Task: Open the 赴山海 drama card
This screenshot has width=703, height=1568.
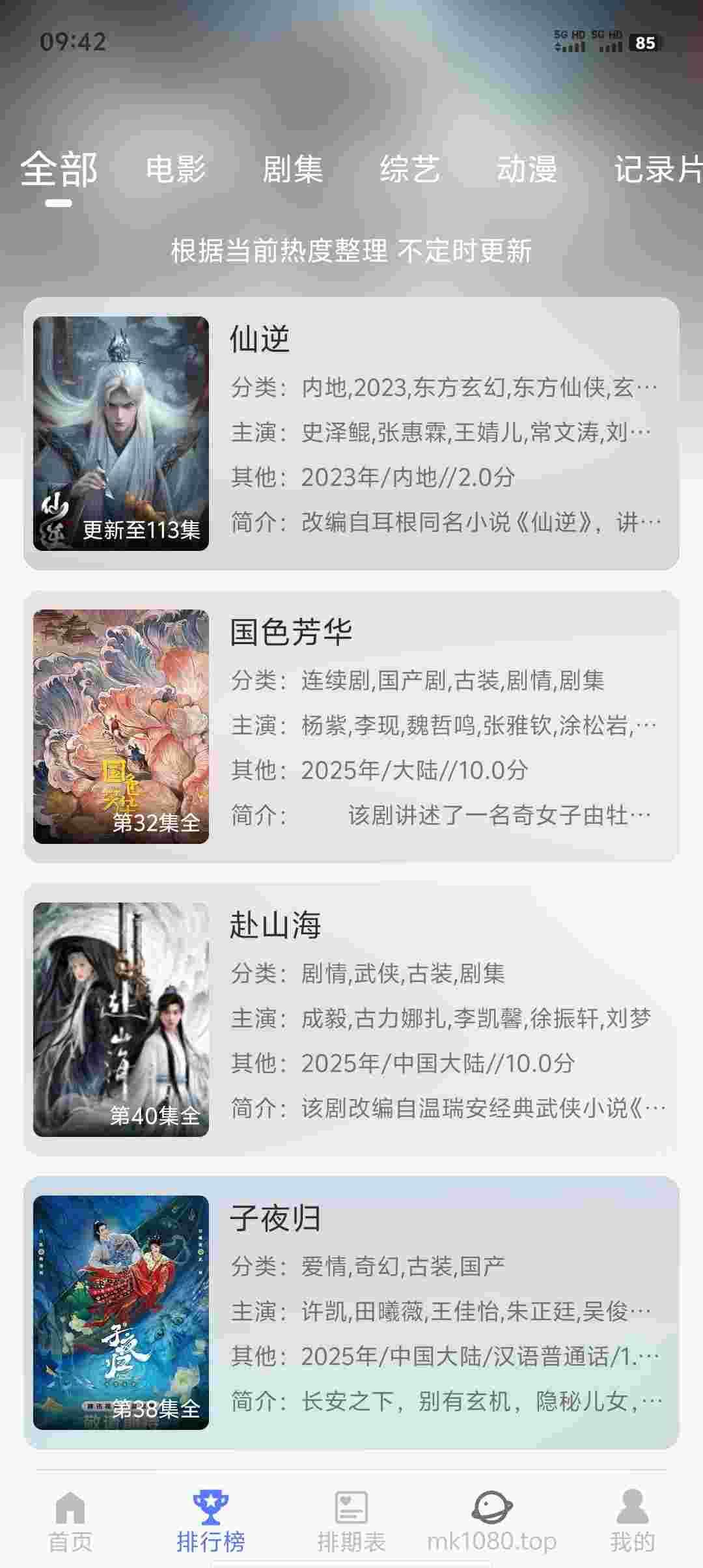Action: [x=351, y=1020]
